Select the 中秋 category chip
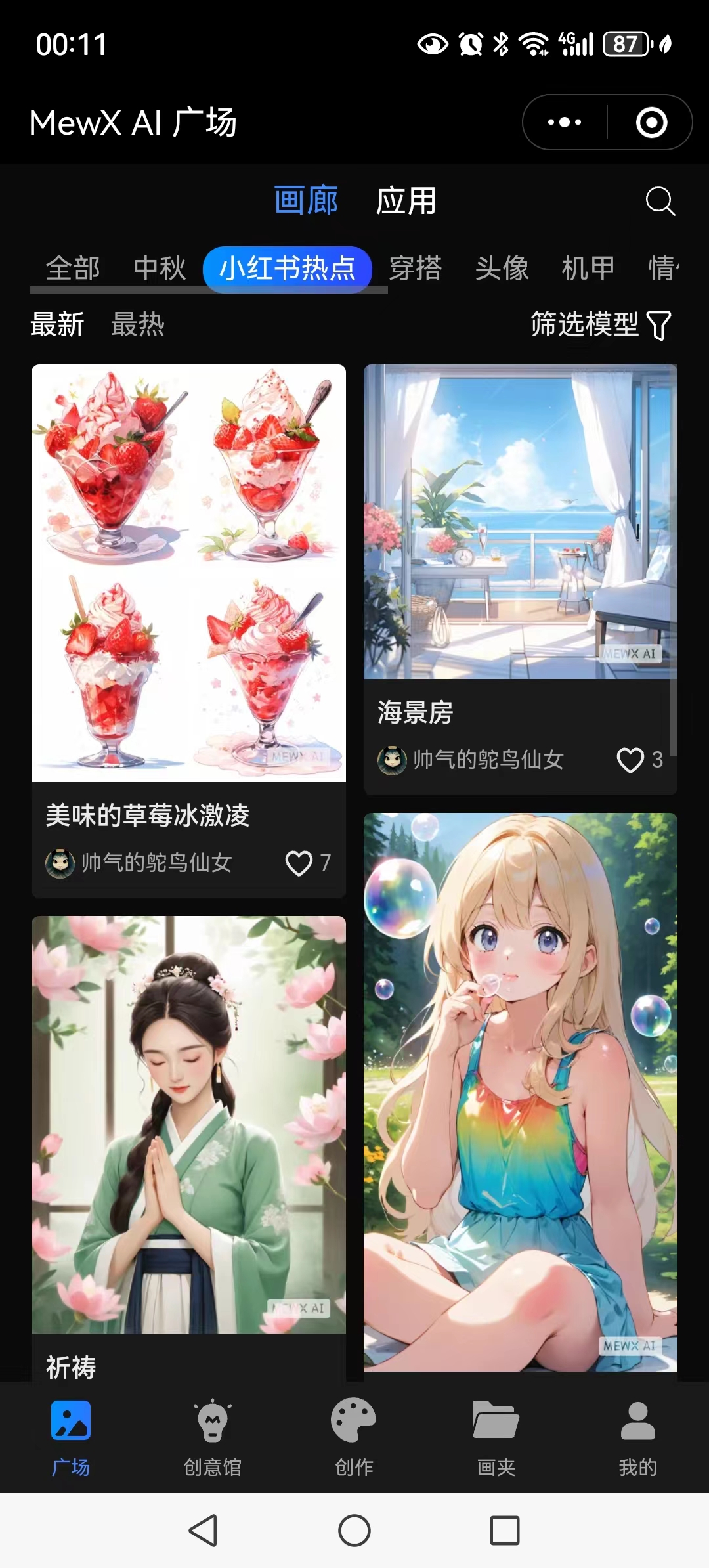 pyautogui.click(x=160, y=268)
